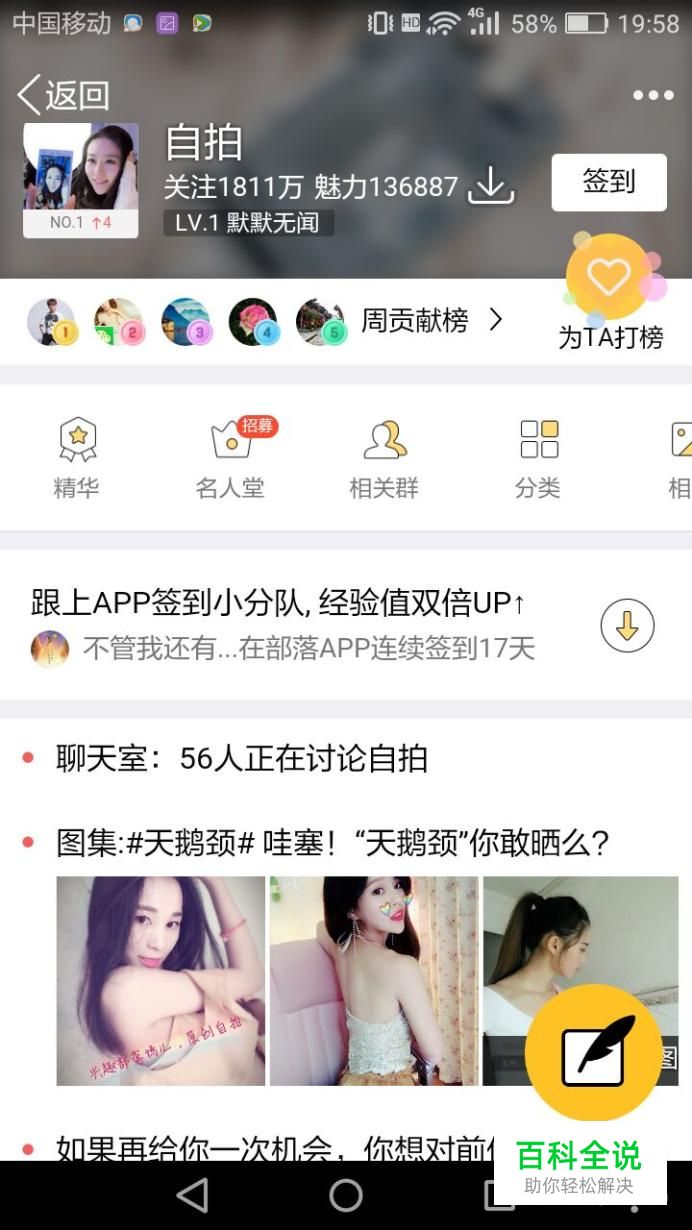Image resolution: width=692 pixels, height=1230 pixels.
Task: Open 名人堂 hall of fame
Action: tap(231, 458)
